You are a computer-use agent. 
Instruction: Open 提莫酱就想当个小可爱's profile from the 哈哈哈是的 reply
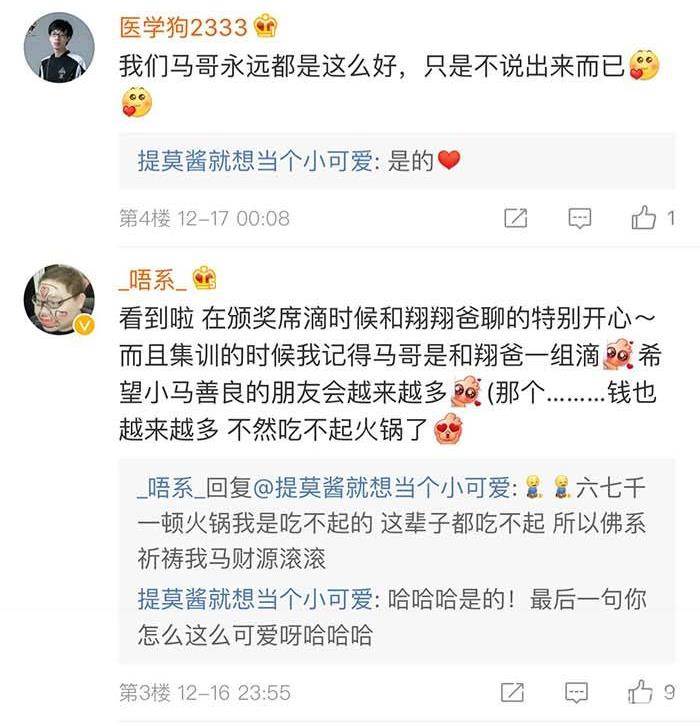pyautogui.click(x=257, y=600)
